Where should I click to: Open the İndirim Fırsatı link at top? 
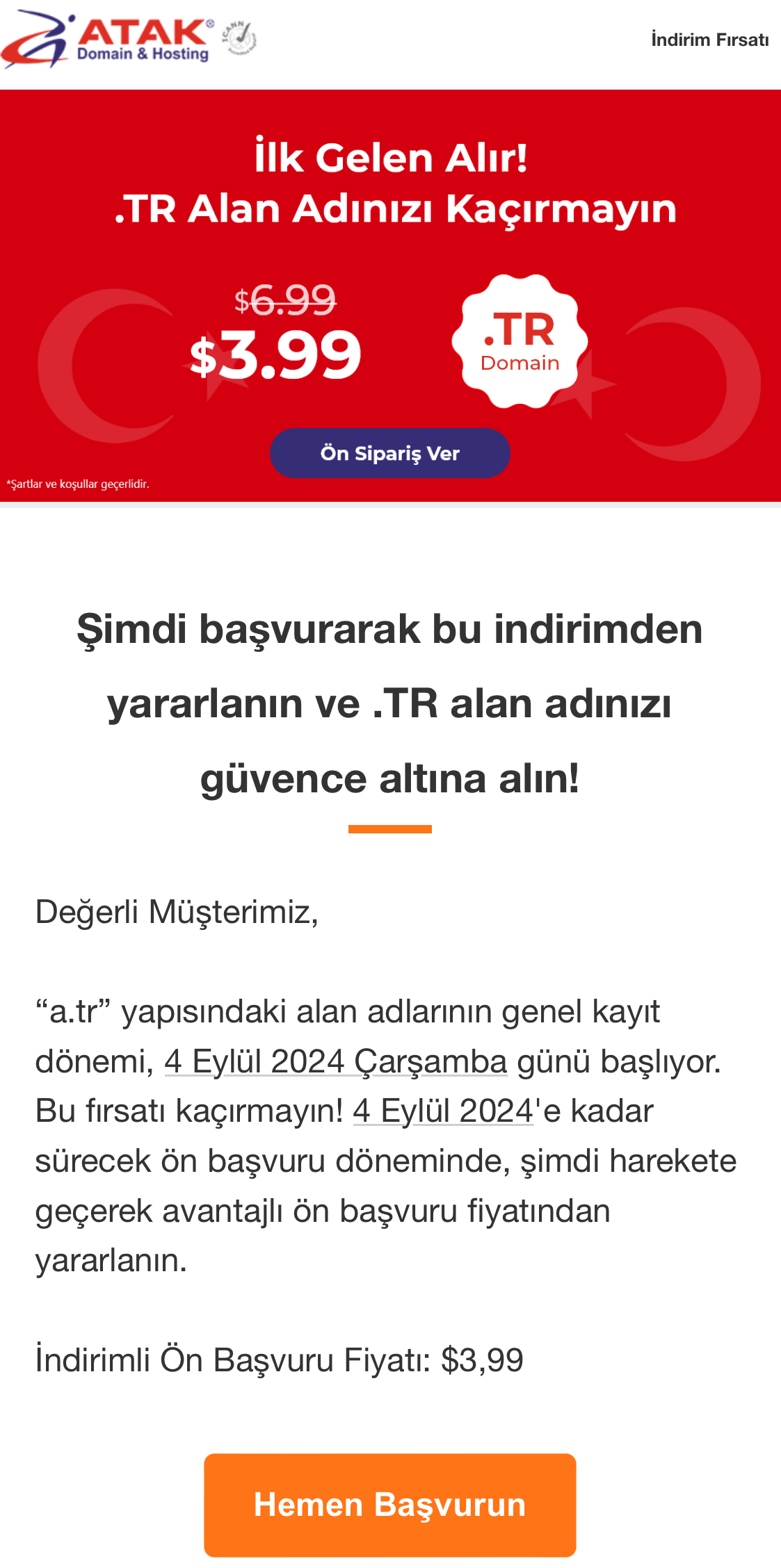point(709,40)
